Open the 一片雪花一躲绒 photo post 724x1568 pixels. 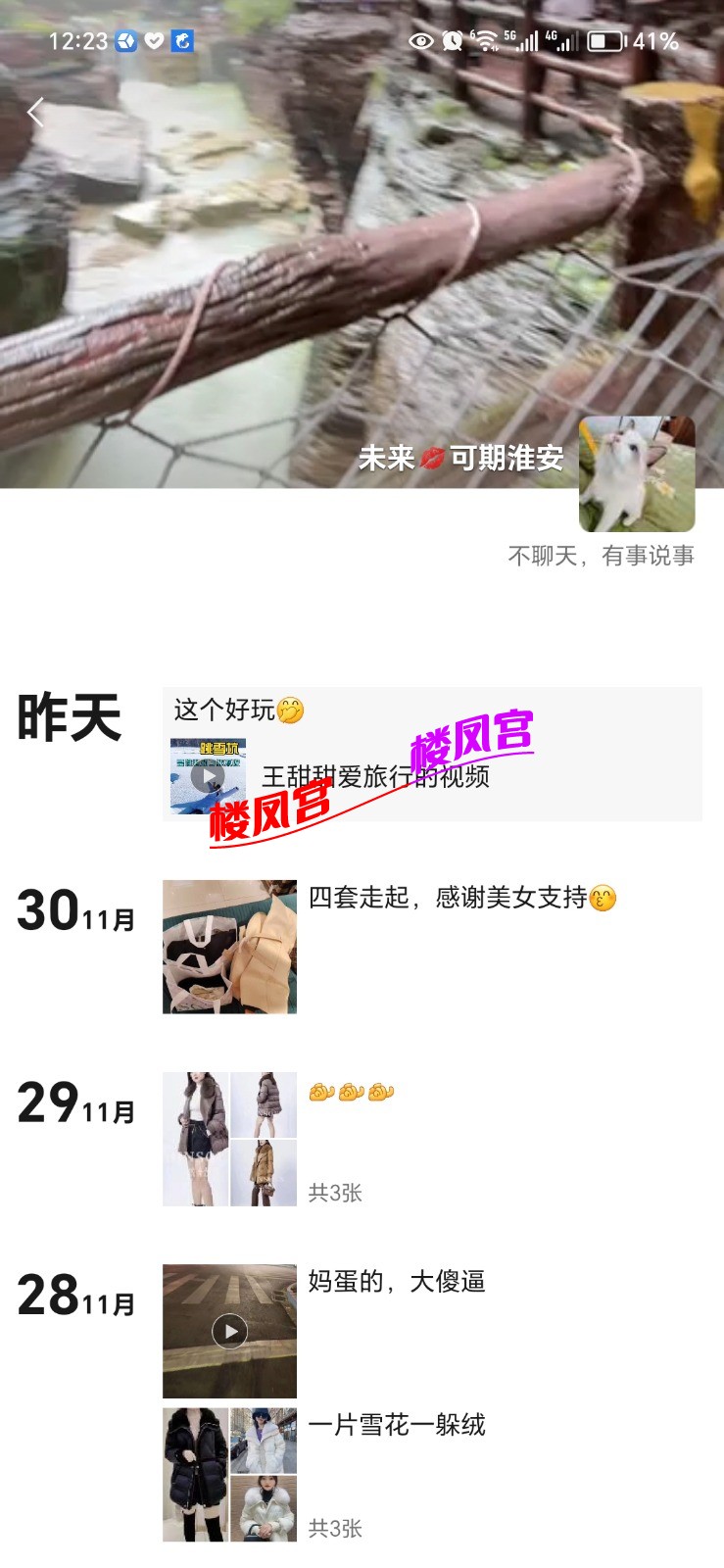[229, 1475]
